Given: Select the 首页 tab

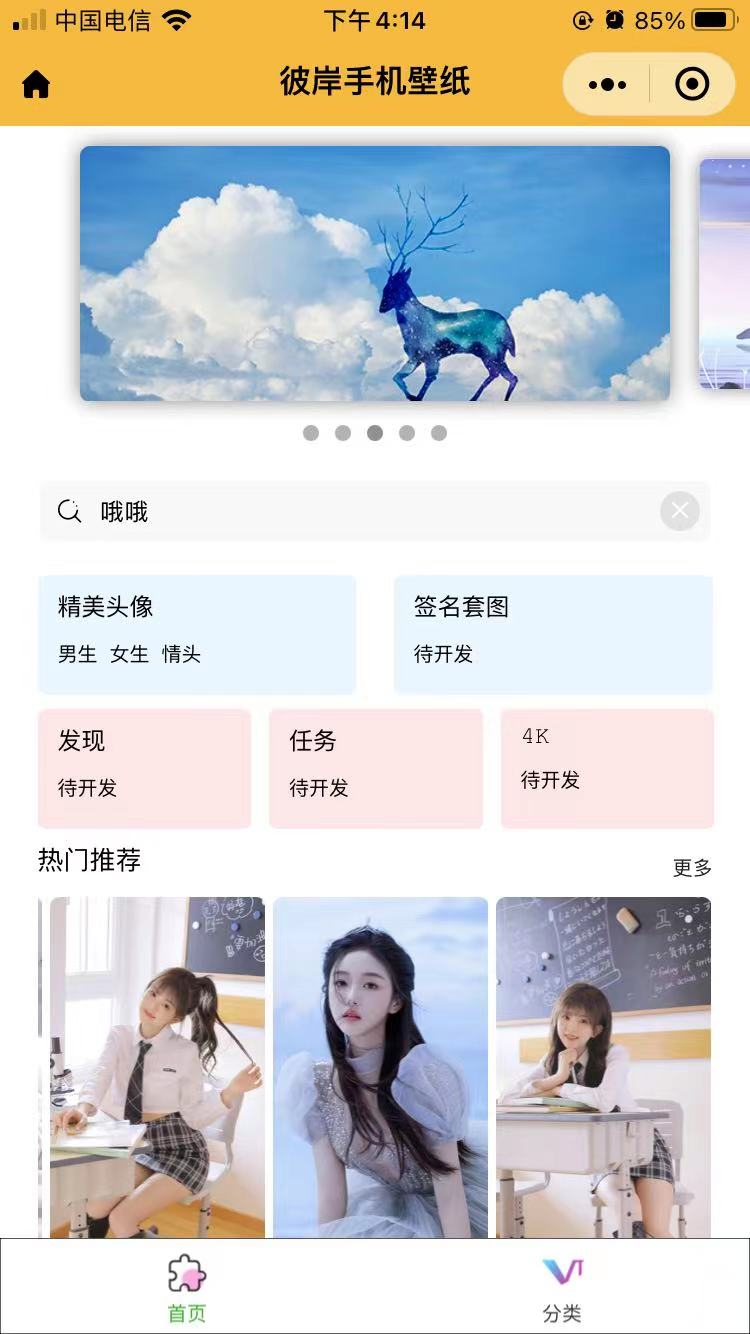Looking at the screenshot, I should pos(187,1288).
